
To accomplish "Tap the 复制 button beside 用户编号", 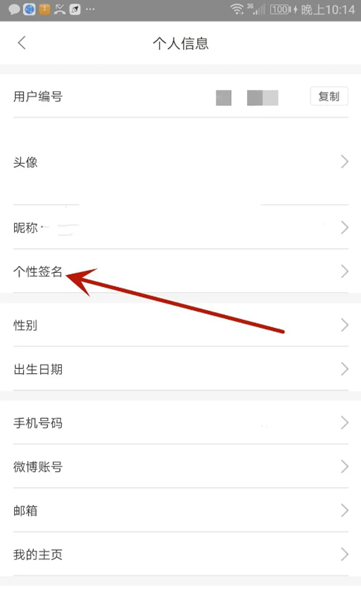I will click(329, 96).
